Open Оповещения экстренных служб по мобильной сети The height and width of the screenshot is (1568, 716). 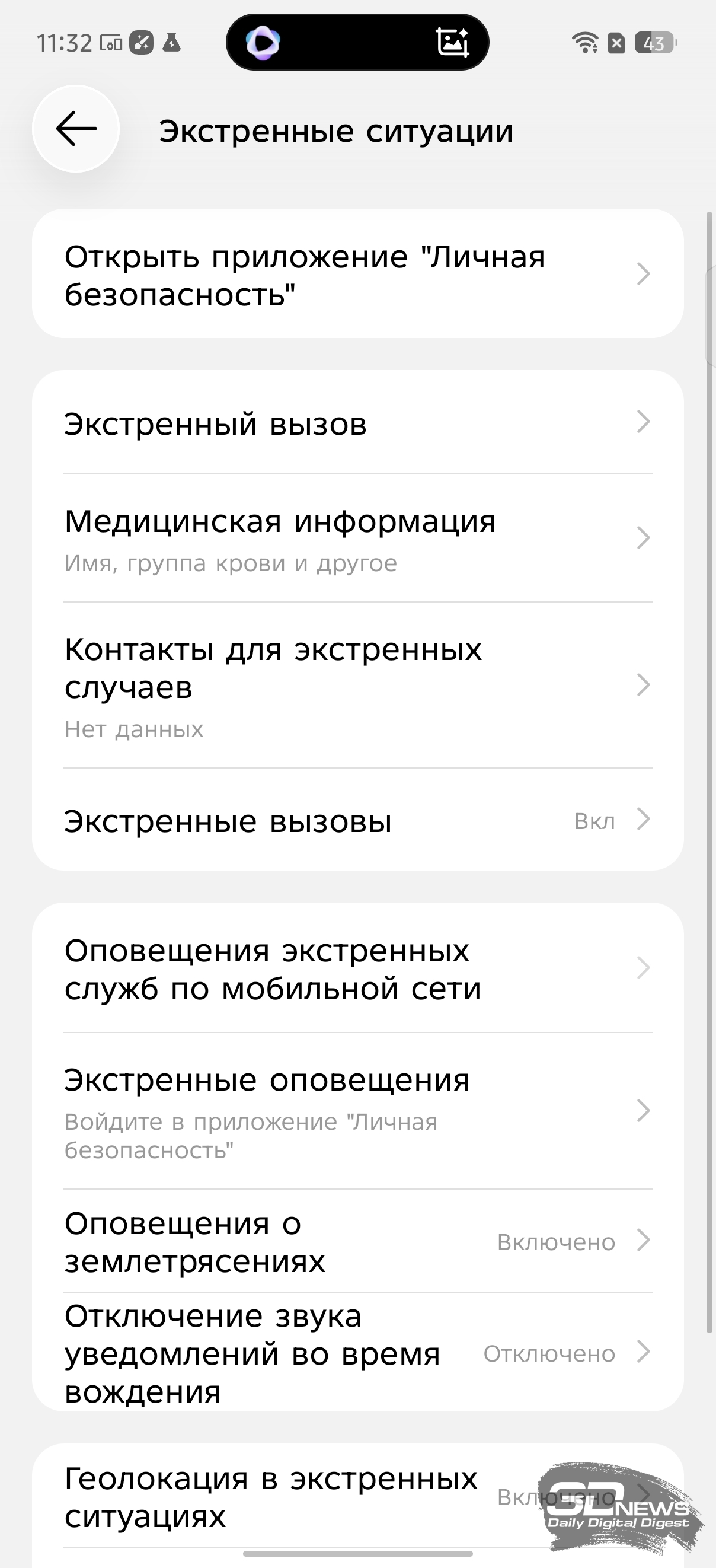357,968
